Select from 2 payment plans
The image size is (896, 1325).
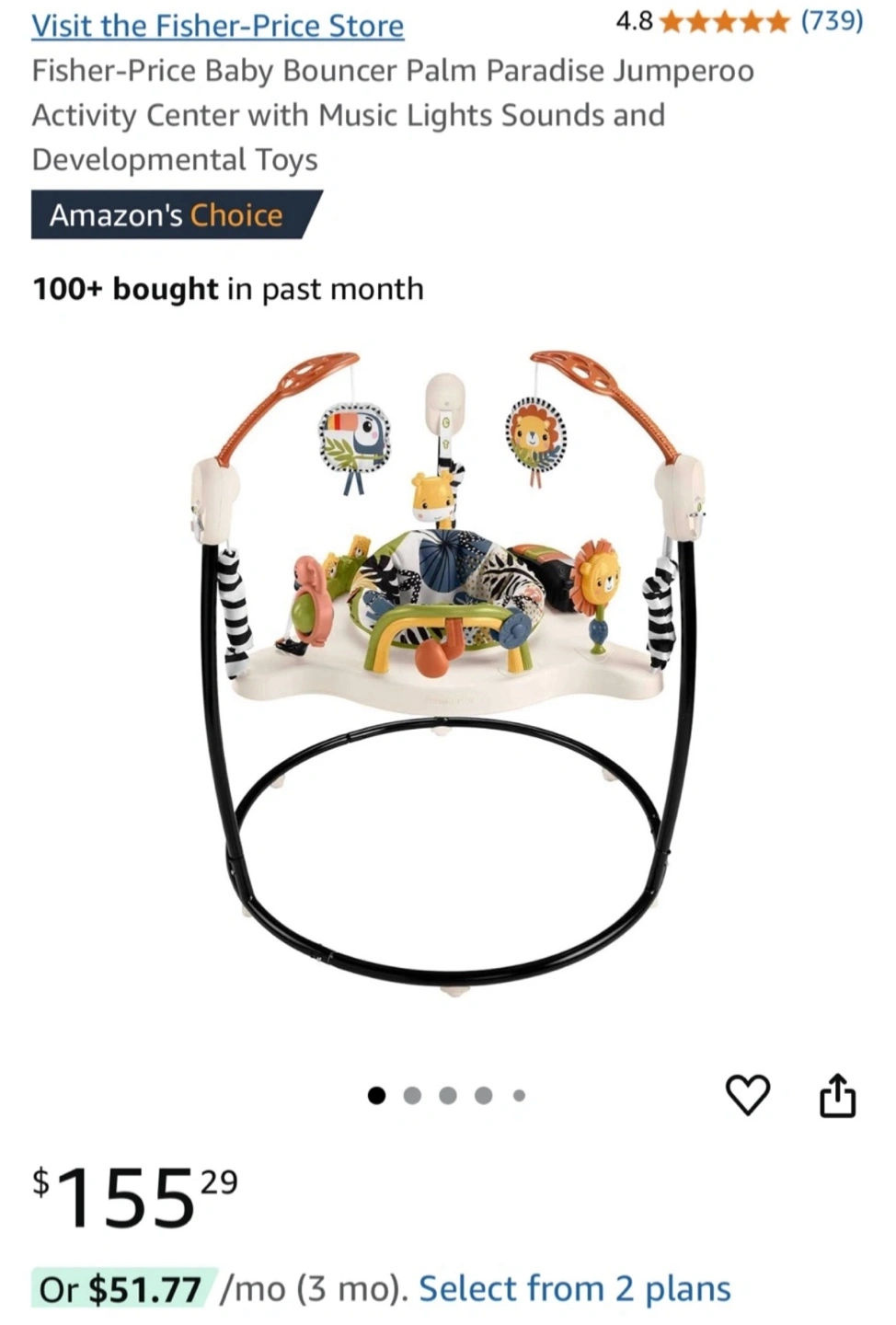tap(574, 1289)
